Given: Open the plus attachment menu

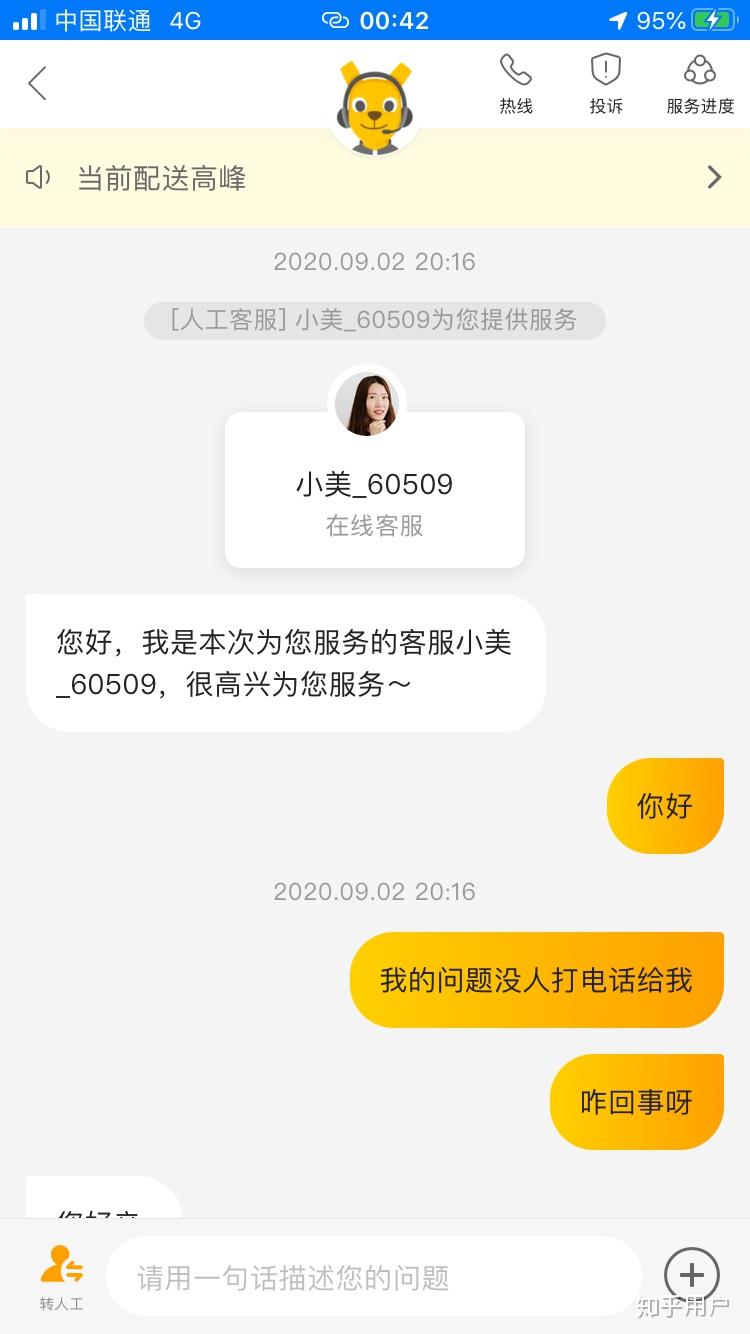Looking at the screenshot, I should point(691,1275).
